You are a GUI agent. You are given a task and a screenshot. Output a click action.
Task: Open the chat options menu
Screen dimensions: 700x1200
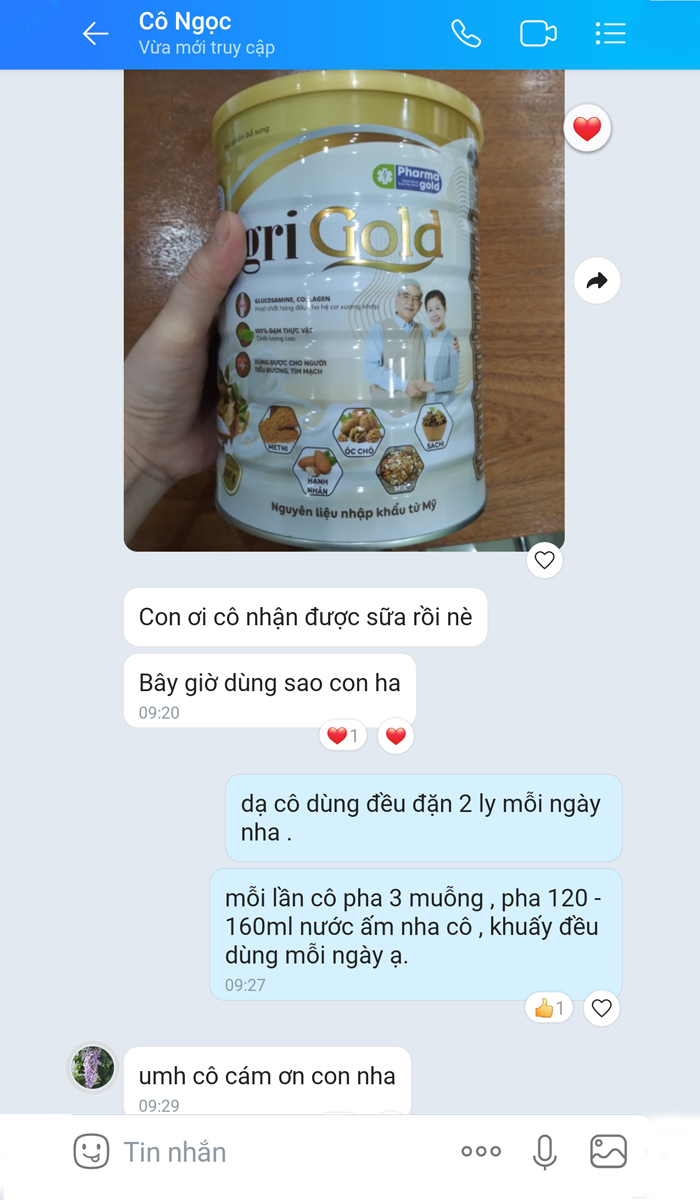(x=610, y=34)
